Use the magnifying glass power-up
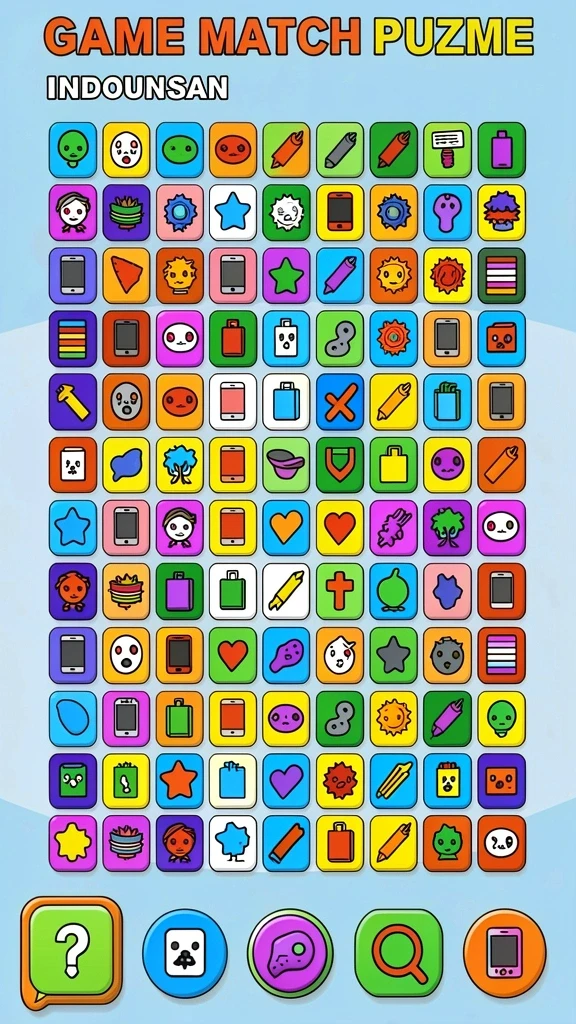 pyautogui.click(x=399, y=953)
